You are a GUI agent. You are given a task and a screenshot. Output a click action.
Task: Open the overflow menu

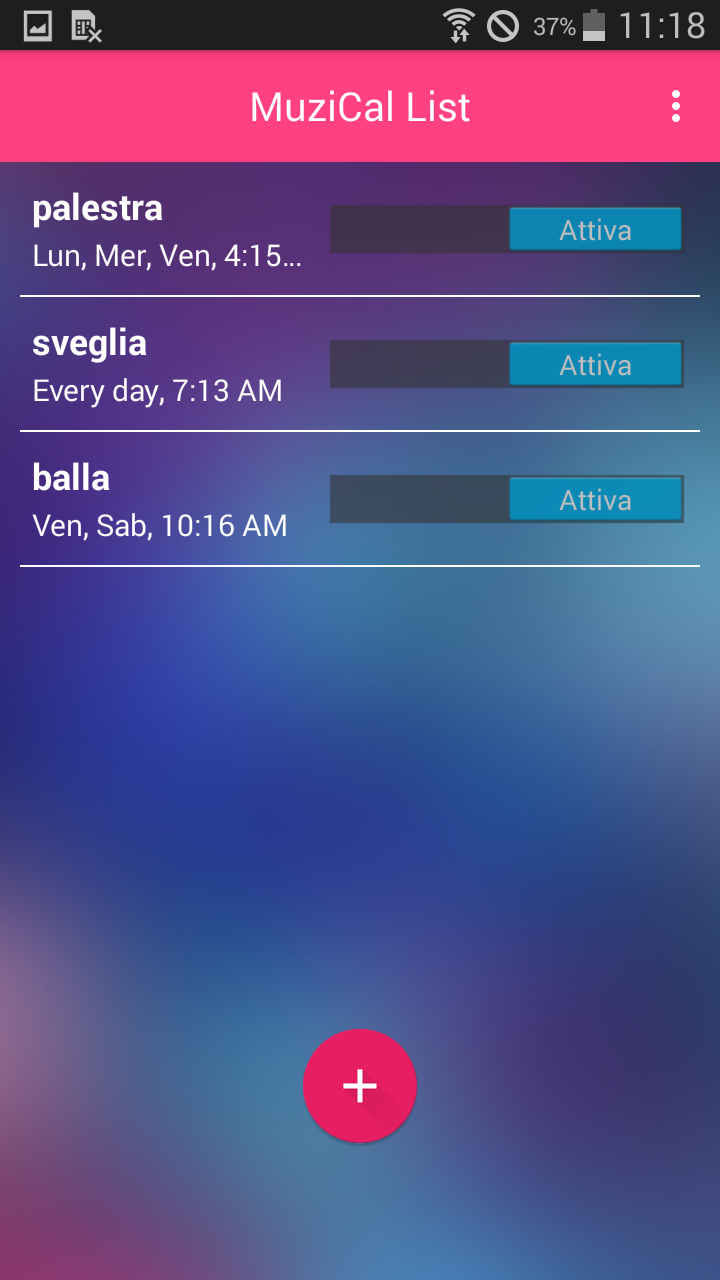(x=676, y=106)
